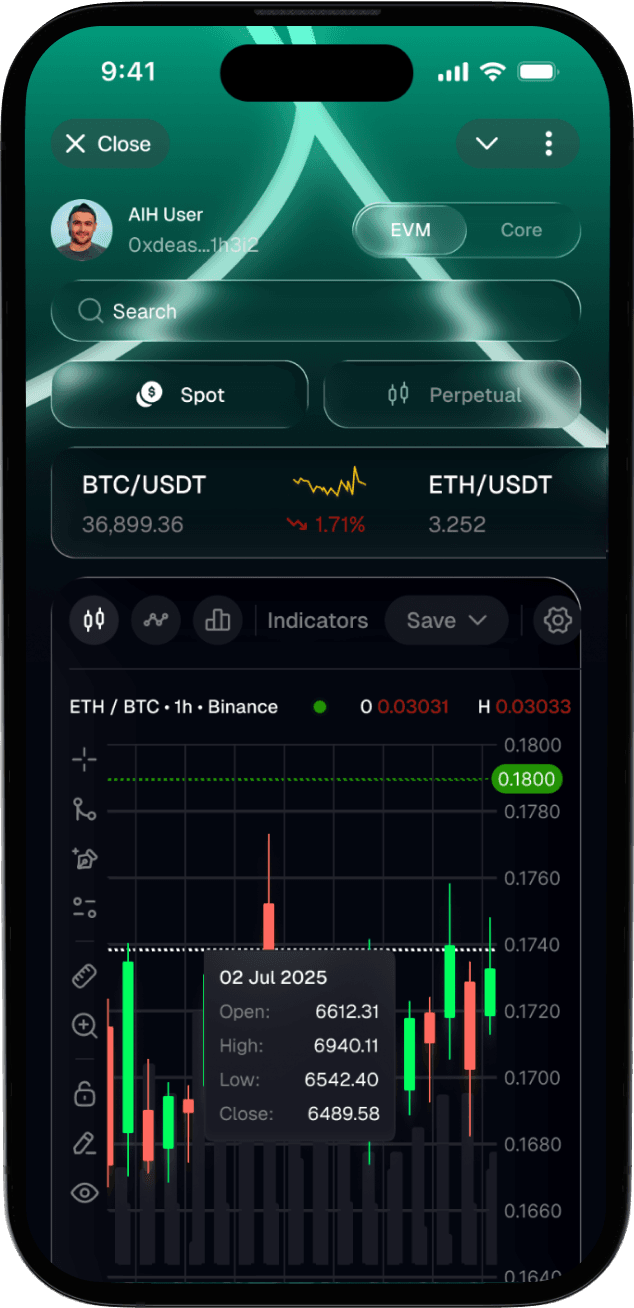This screenshot has width=634, height=1308.
Task: Open the ETH/USDT market card
Action: pyautogui.click(x=490, y=502)
